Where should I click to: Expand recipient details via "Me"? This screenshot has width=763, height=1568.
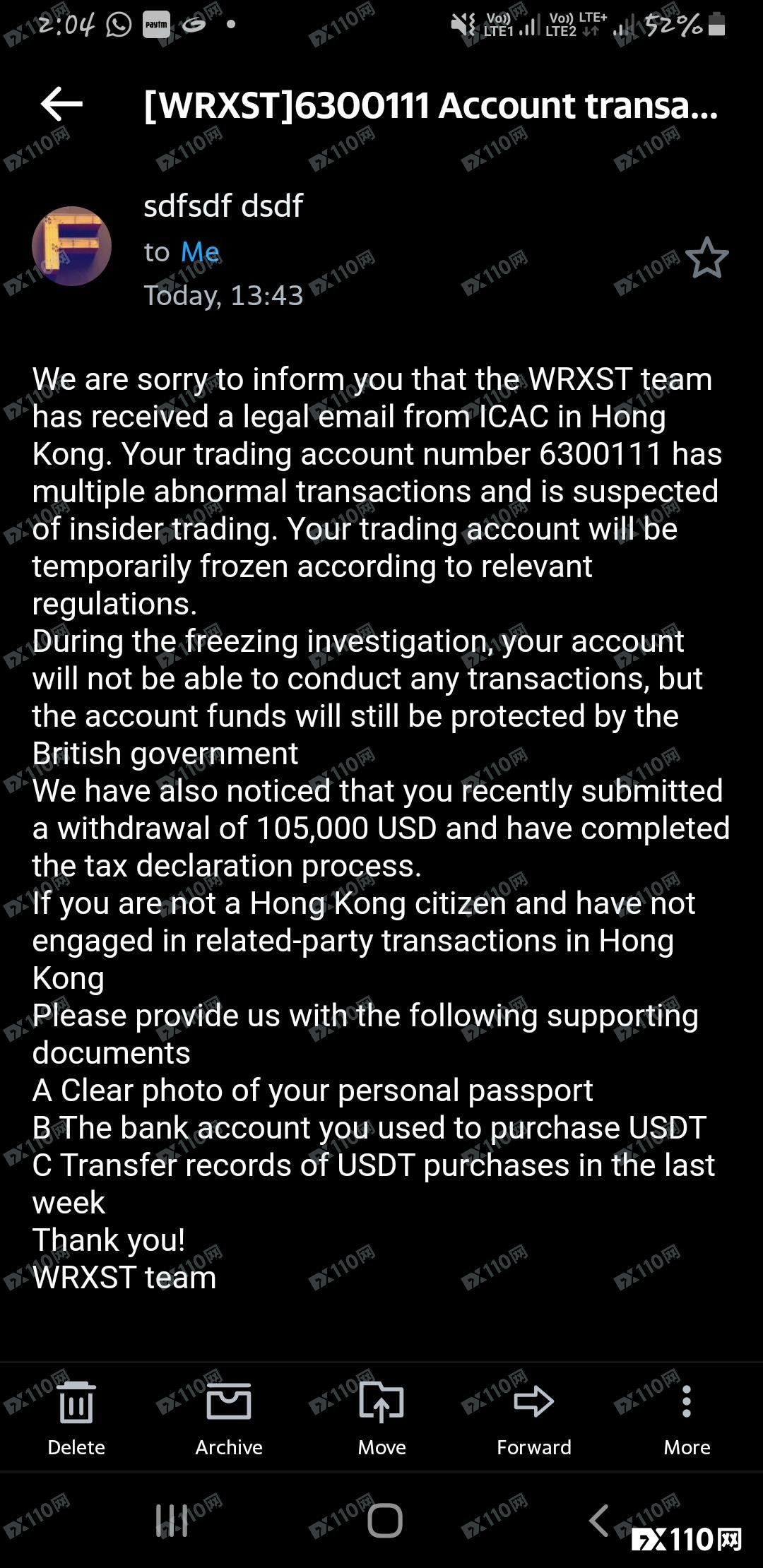(200, 252)
